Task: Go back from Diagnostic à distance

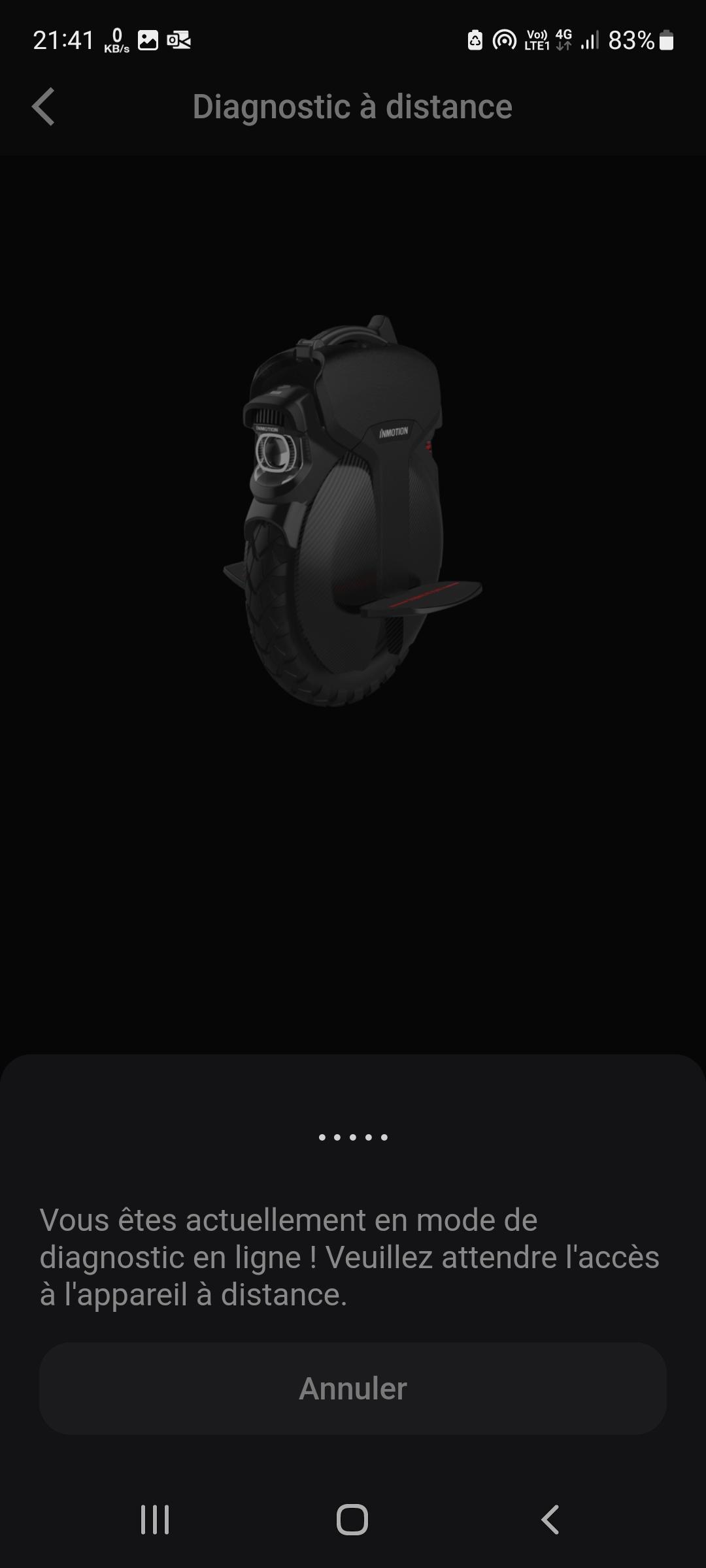Action: click(x=43, y=106)
